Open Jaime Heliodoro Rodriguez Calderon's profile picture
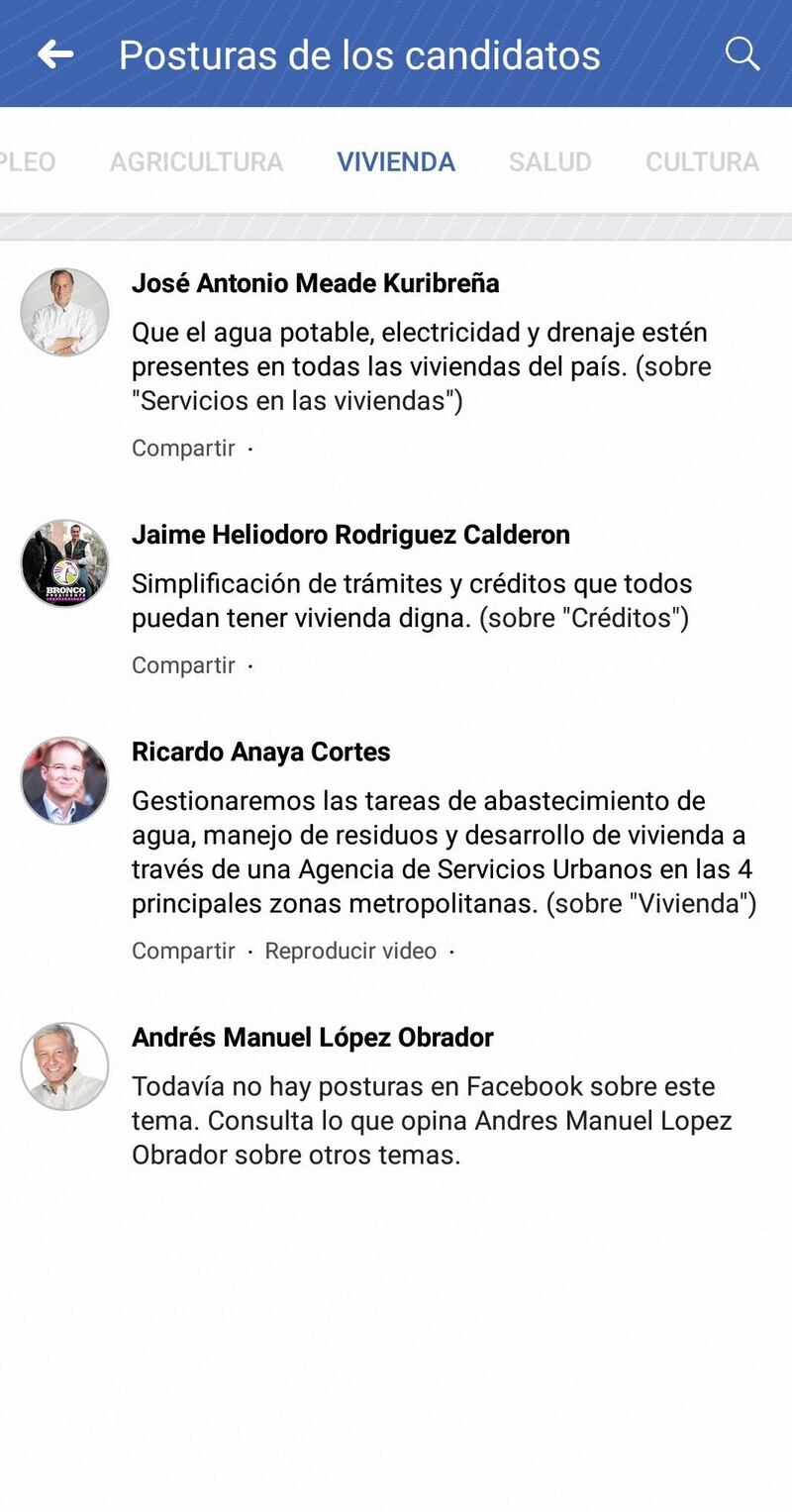 coord(64,563)
